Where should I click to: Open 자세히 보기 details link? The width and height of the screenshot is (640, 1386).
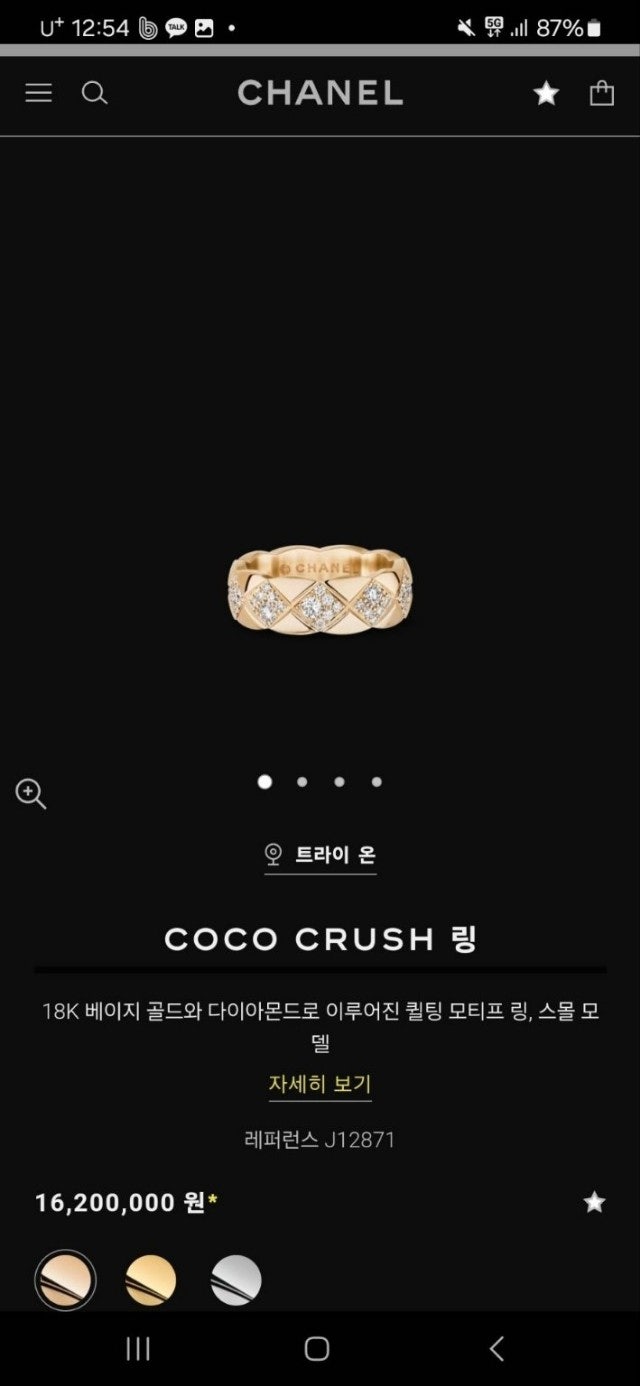coord(320,1084)
